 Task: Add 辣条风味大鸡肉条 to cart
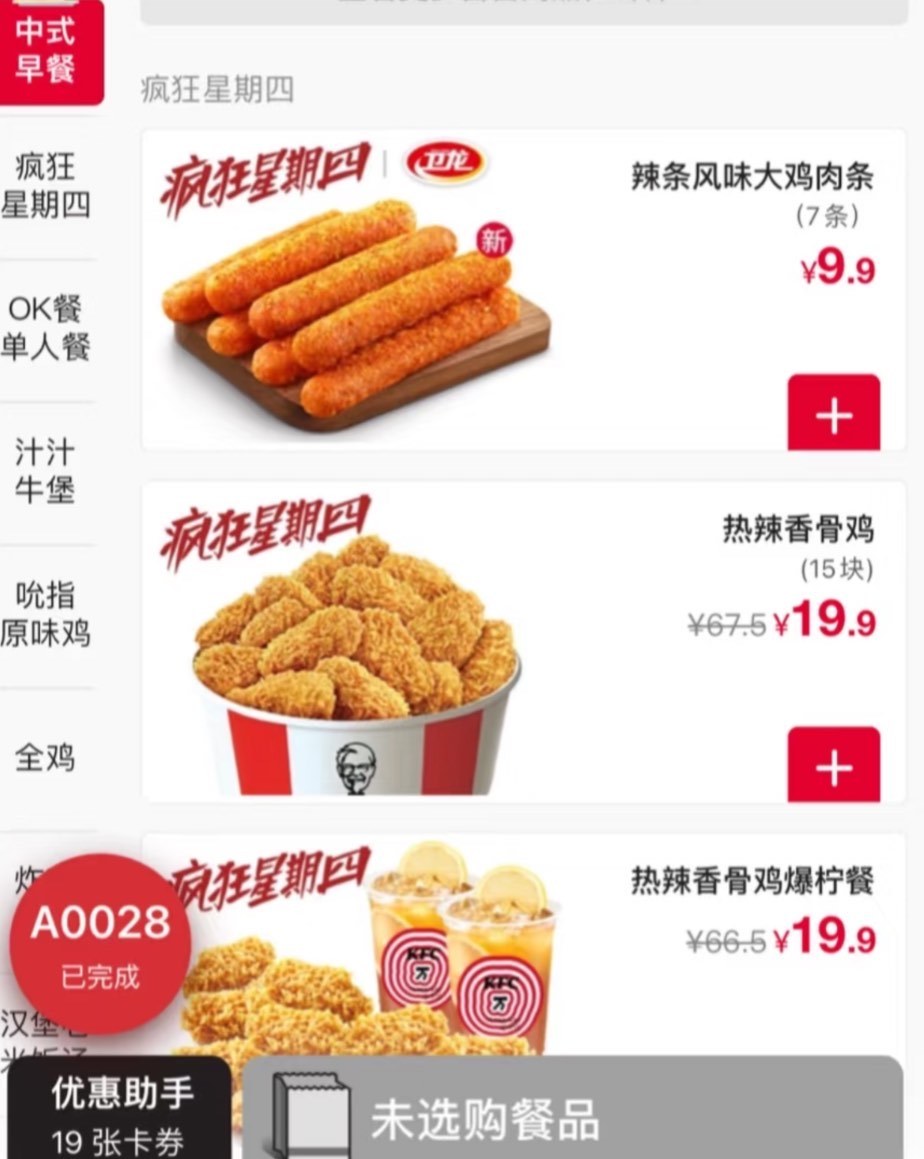point(833,414)
